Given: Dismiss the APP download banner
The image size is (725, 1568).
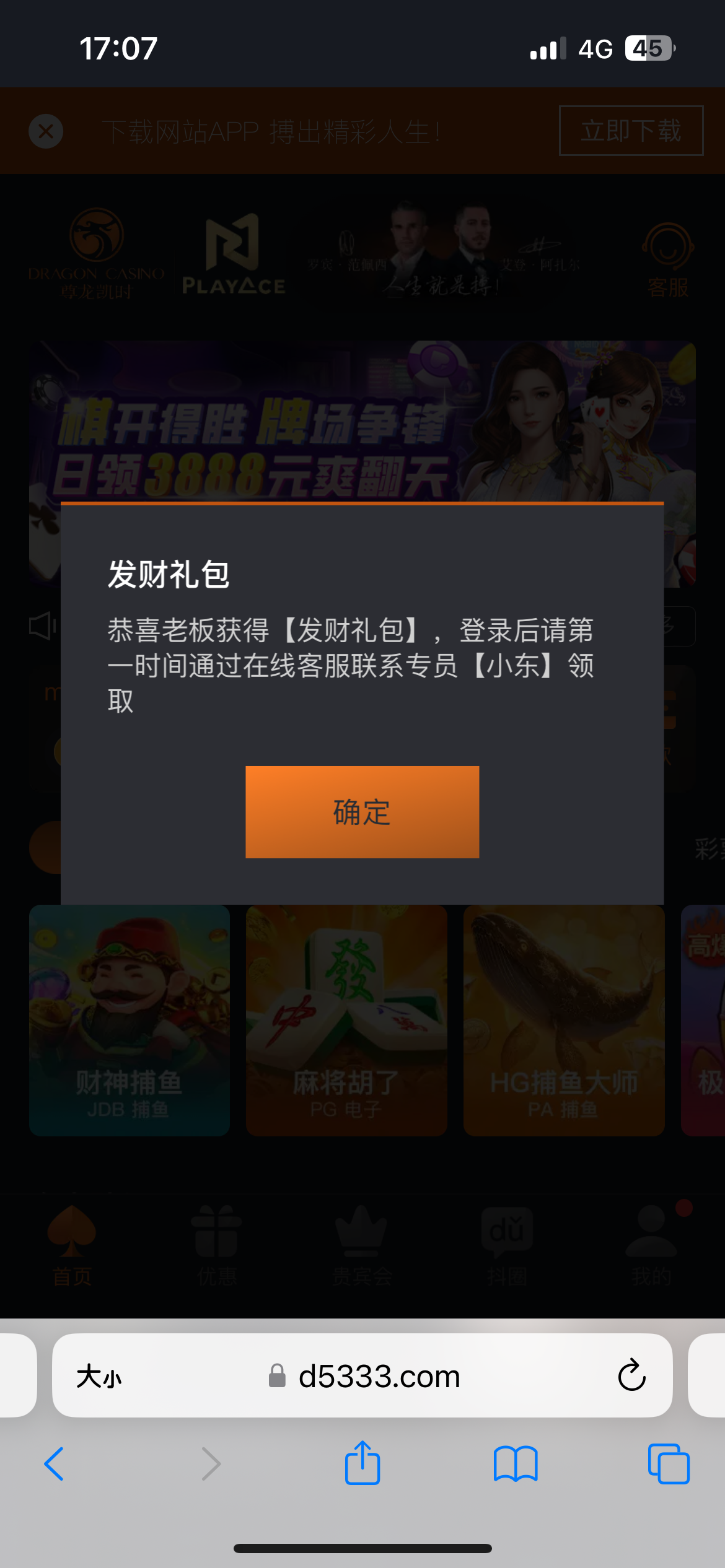Looking at the screenshot, I should click(x=45, y=131).
